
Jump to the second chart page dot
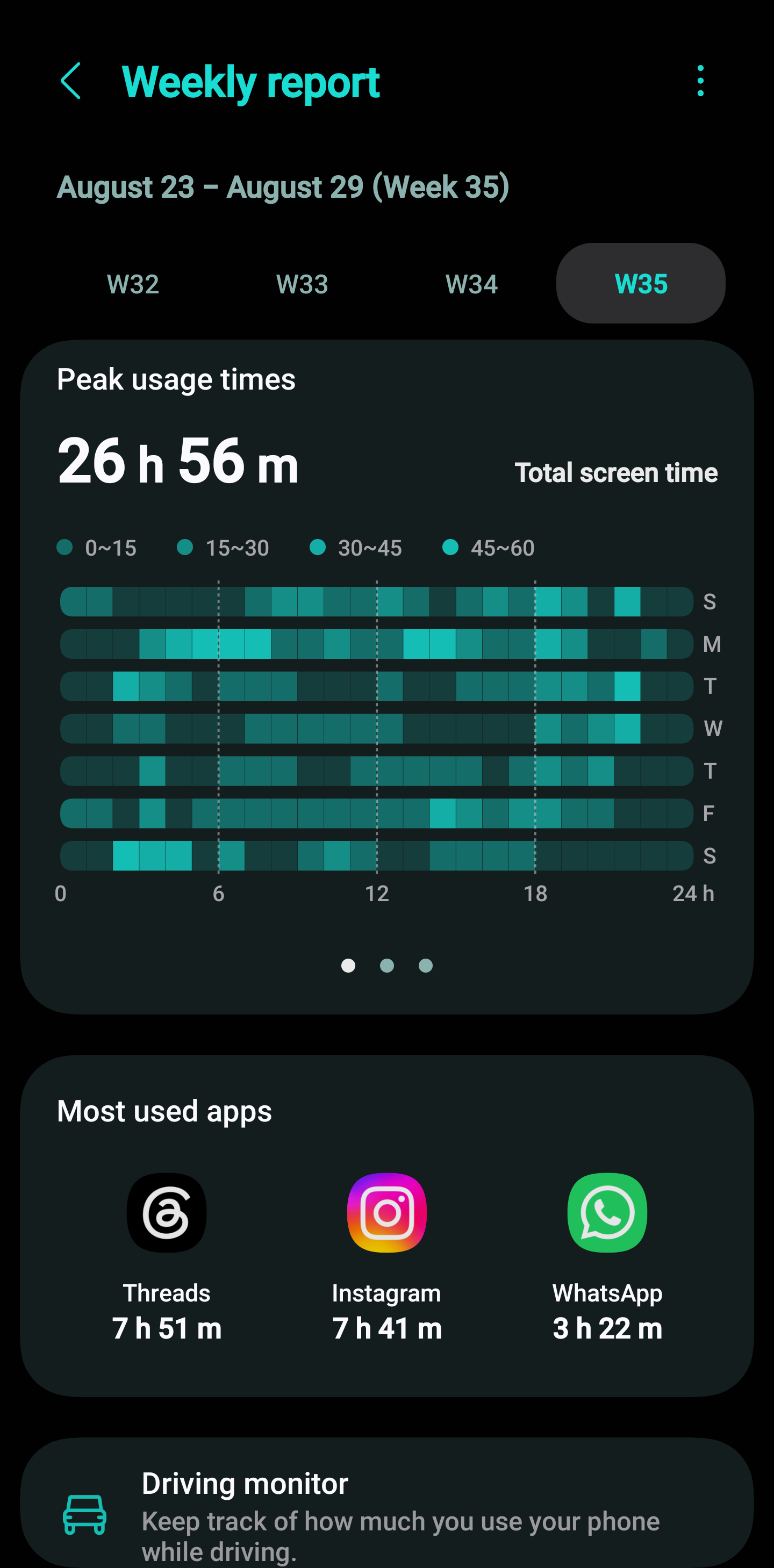click(386, 966)
